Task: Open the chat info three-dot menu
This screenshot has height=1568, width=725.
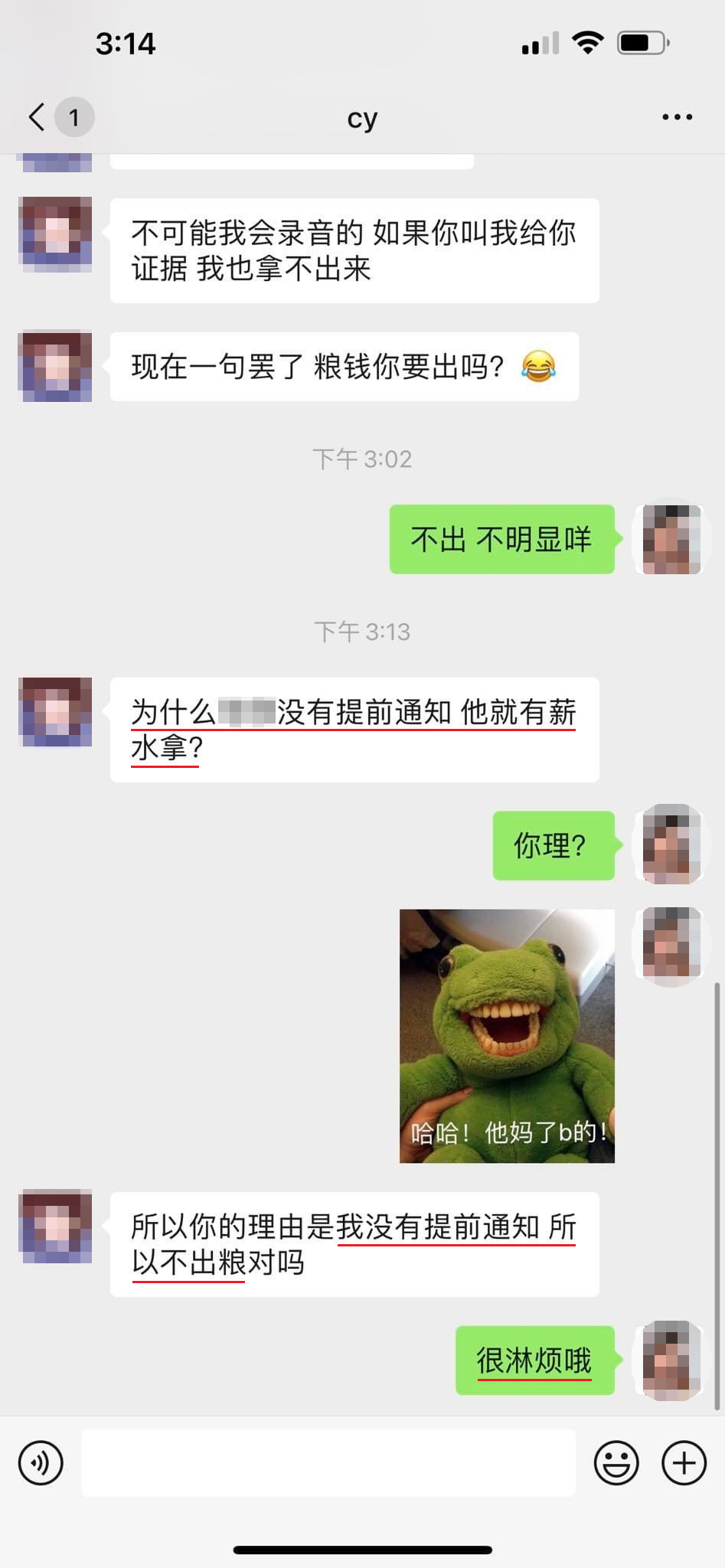Action: point(677,117)
